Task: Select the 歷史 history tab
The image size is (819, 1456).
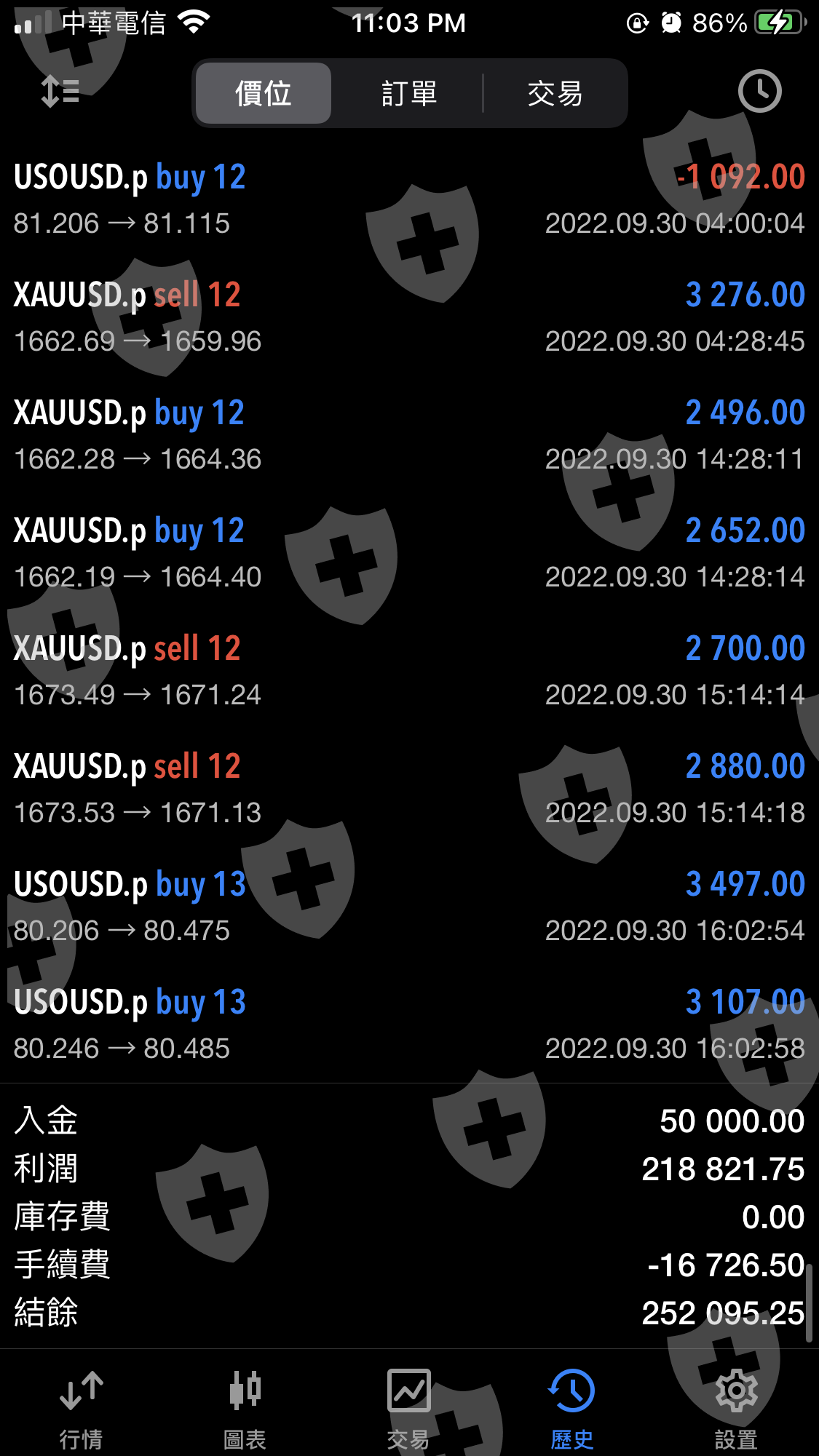Action: 572,1408
